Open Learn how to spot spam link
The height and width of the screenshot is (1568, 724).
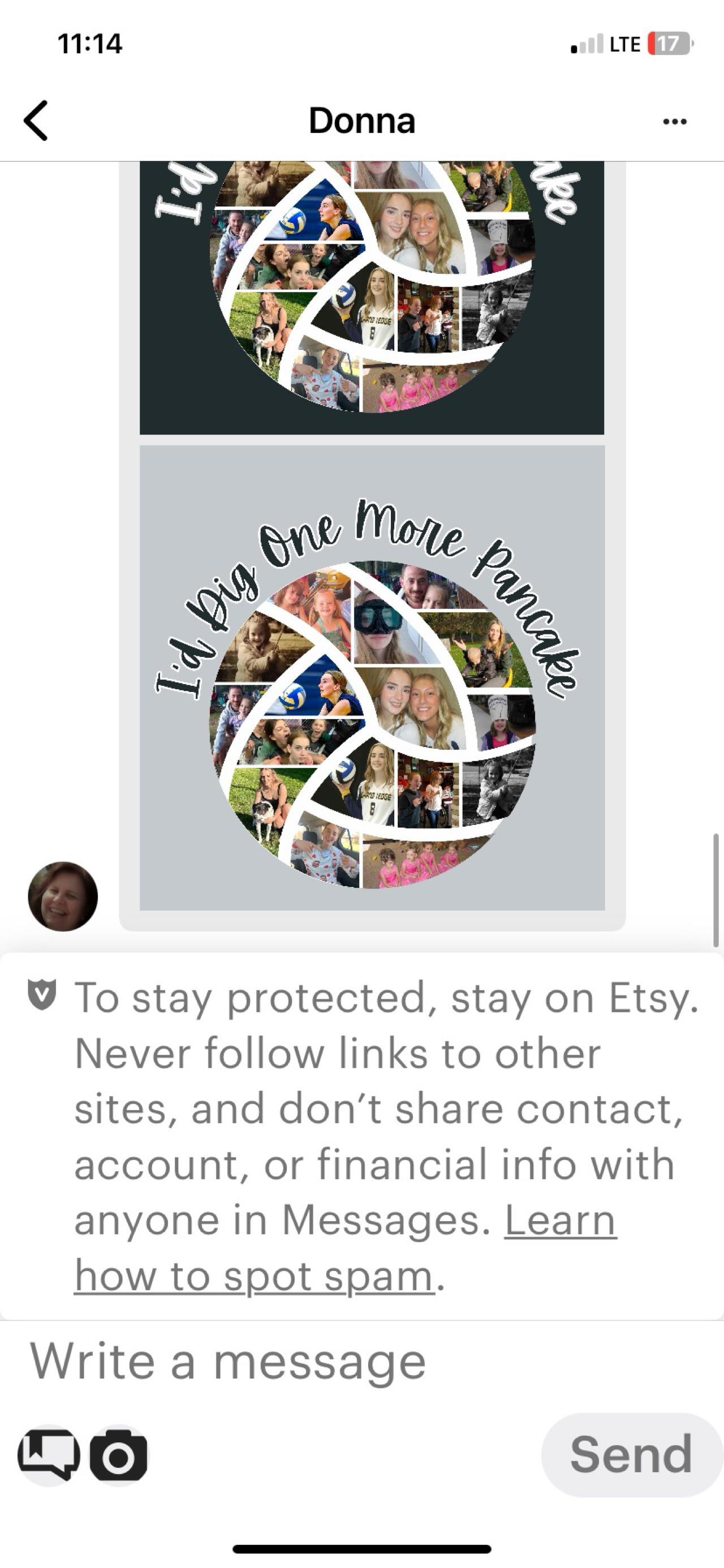point(346,1248)
